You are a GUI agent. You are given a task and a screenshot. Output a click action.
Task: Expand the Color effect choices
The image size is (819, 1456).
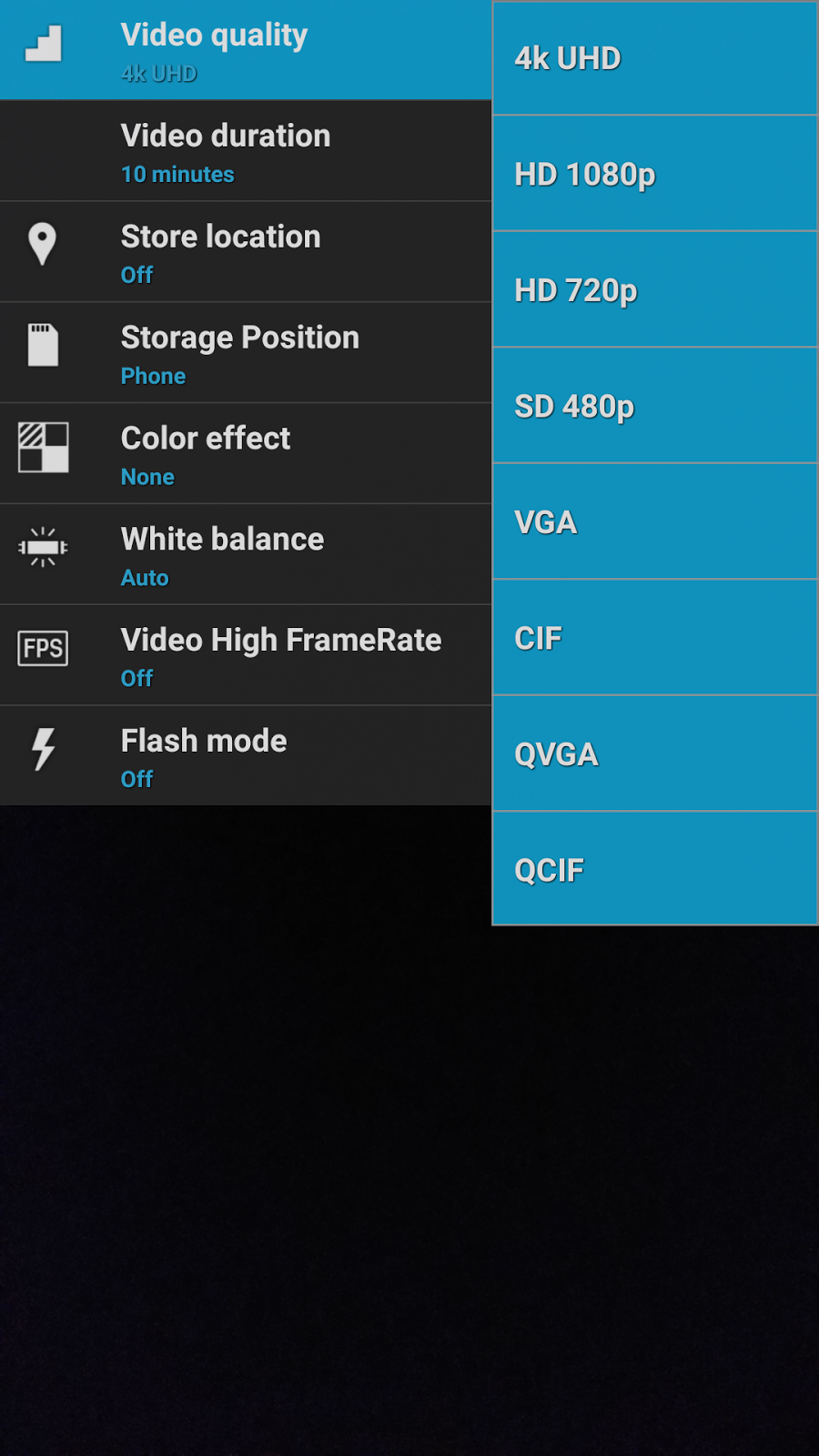pyautogui.click(x=246, y=453)
